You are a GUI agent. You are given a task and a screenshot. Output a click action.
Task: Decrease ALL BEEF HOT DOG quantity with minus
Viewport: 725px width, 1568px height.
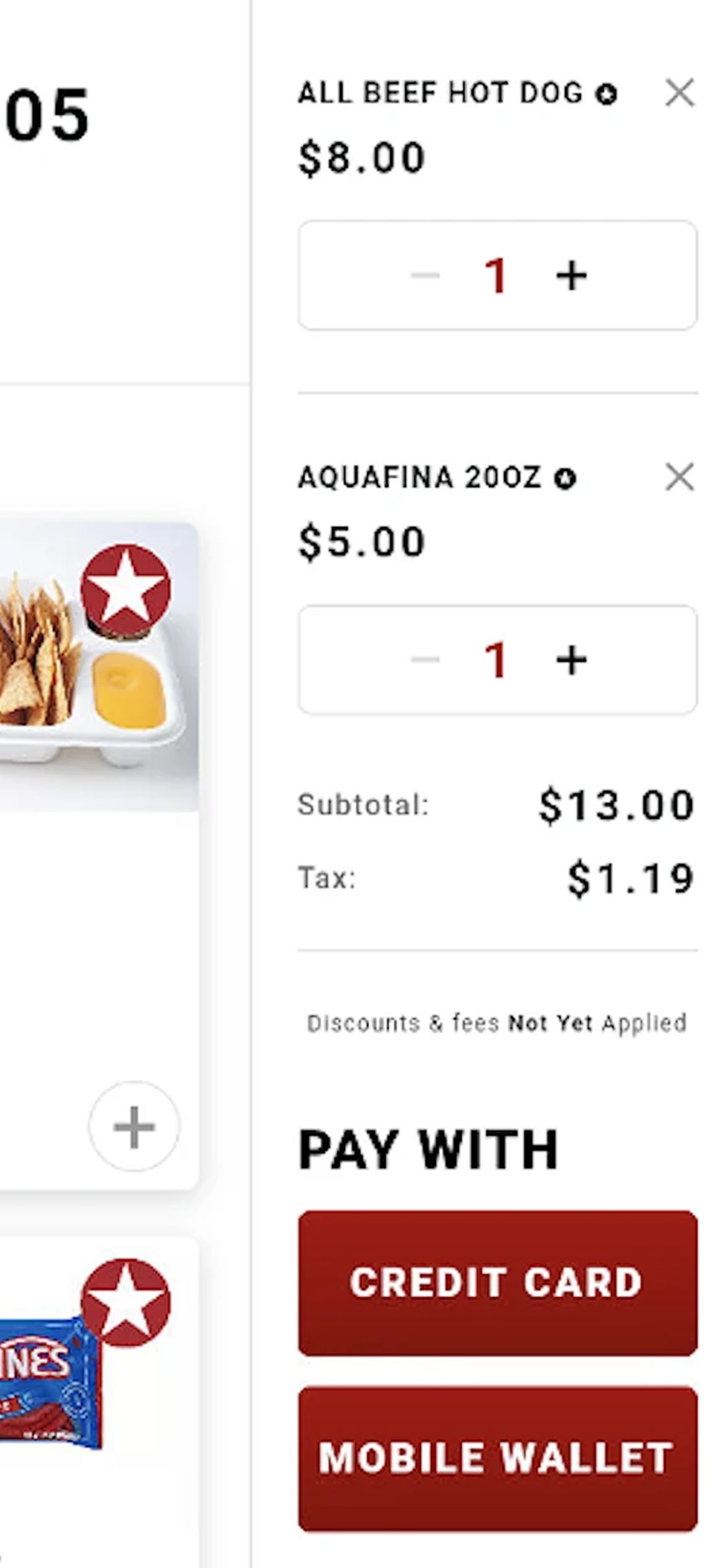[x=424, y=276]
